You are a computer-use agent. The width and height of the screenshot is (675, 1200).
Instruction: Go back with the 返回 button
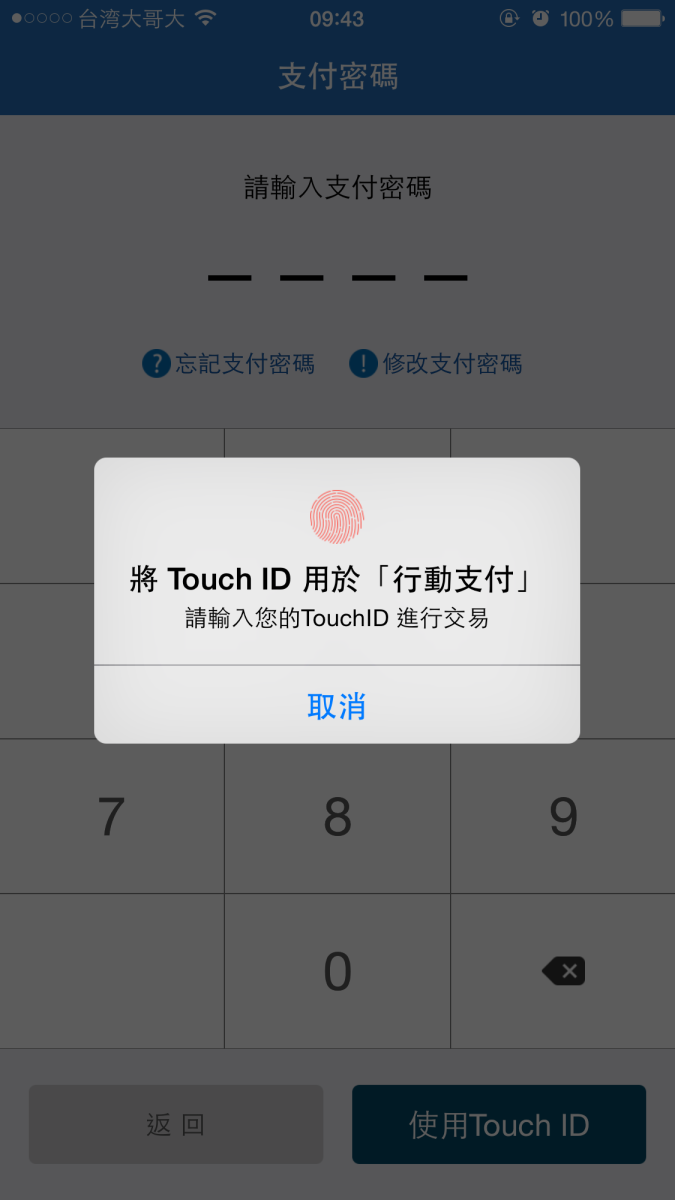176,1125
